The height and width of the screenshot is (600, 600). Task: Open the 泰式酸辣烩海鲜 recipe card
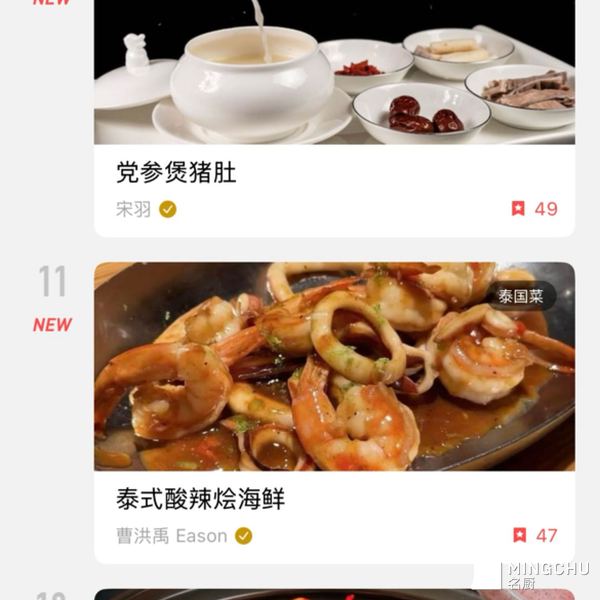[x=200, y=498]
